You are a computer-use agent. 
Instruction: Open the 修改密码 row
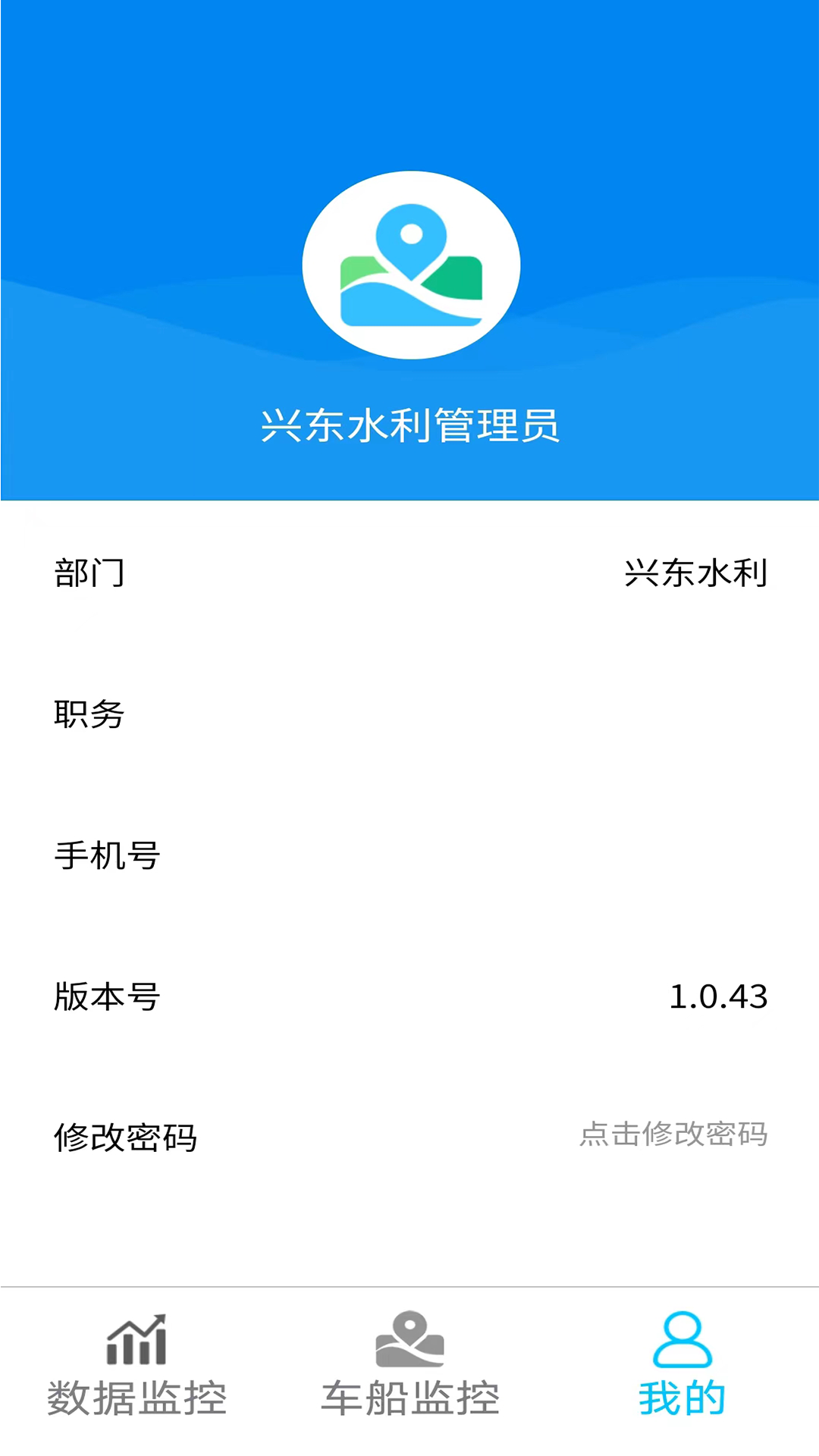coord(409,1136)
